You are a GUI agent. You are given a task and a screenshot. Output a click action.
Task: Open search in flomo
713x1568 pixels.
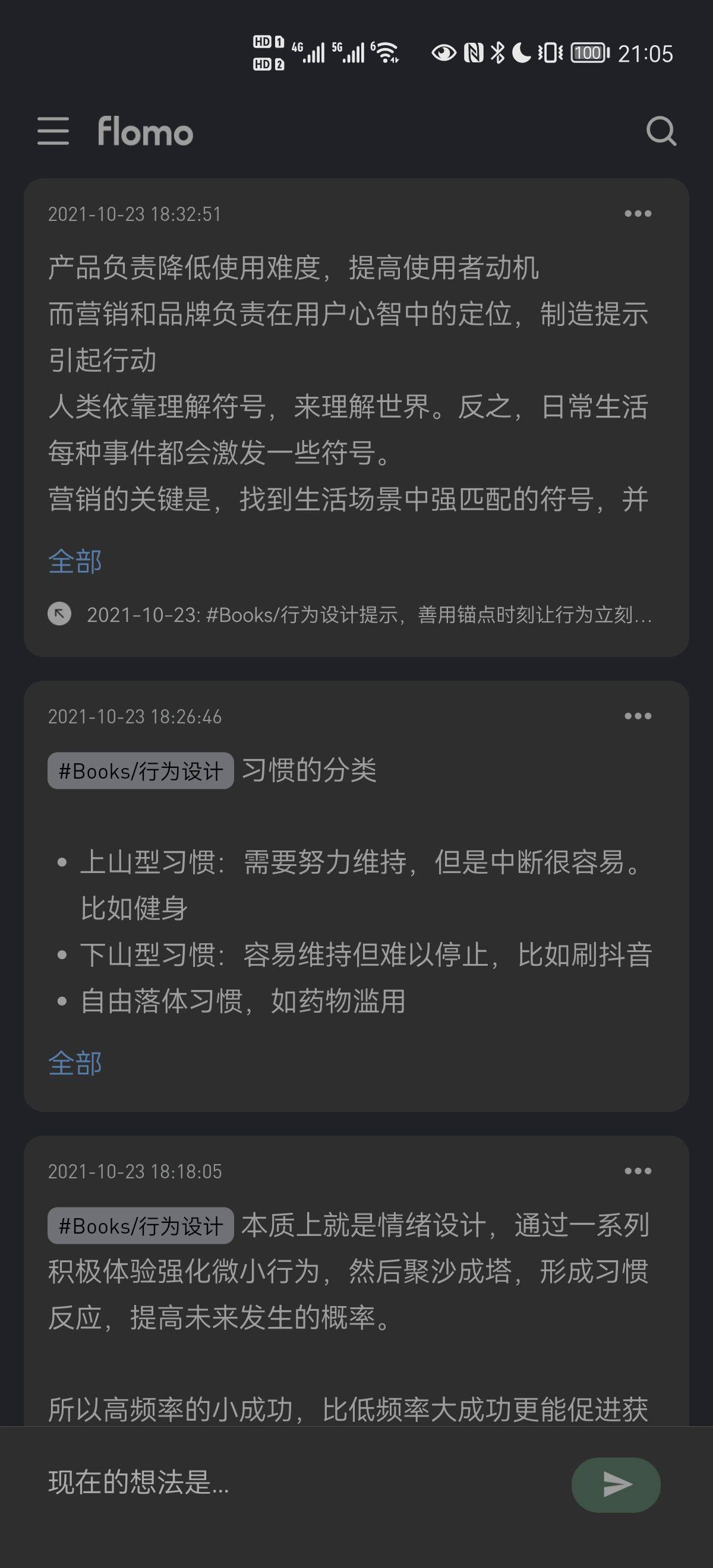pyautogui.click(x=661, y=131)
